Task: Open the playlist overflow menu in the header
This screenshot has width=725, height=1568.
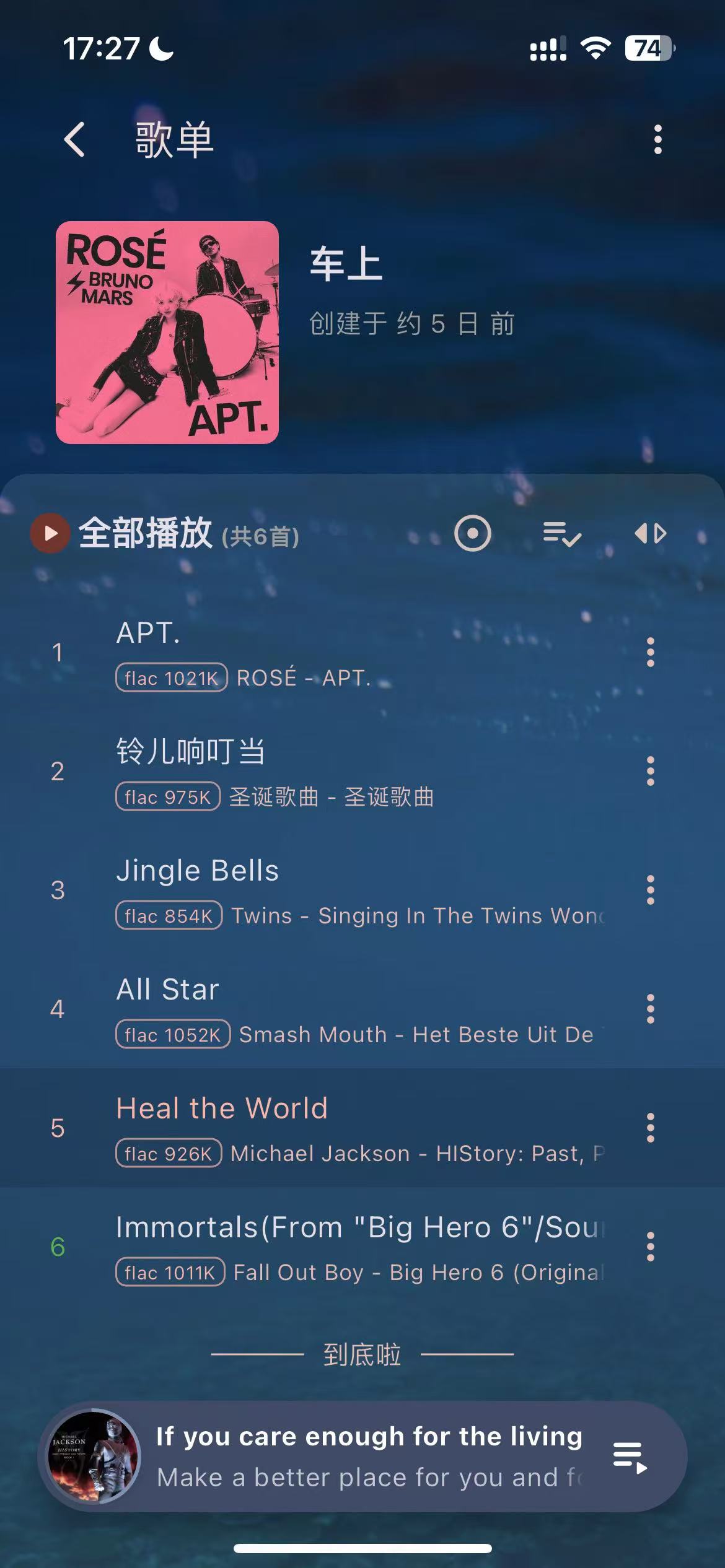Action: [657, 139]
